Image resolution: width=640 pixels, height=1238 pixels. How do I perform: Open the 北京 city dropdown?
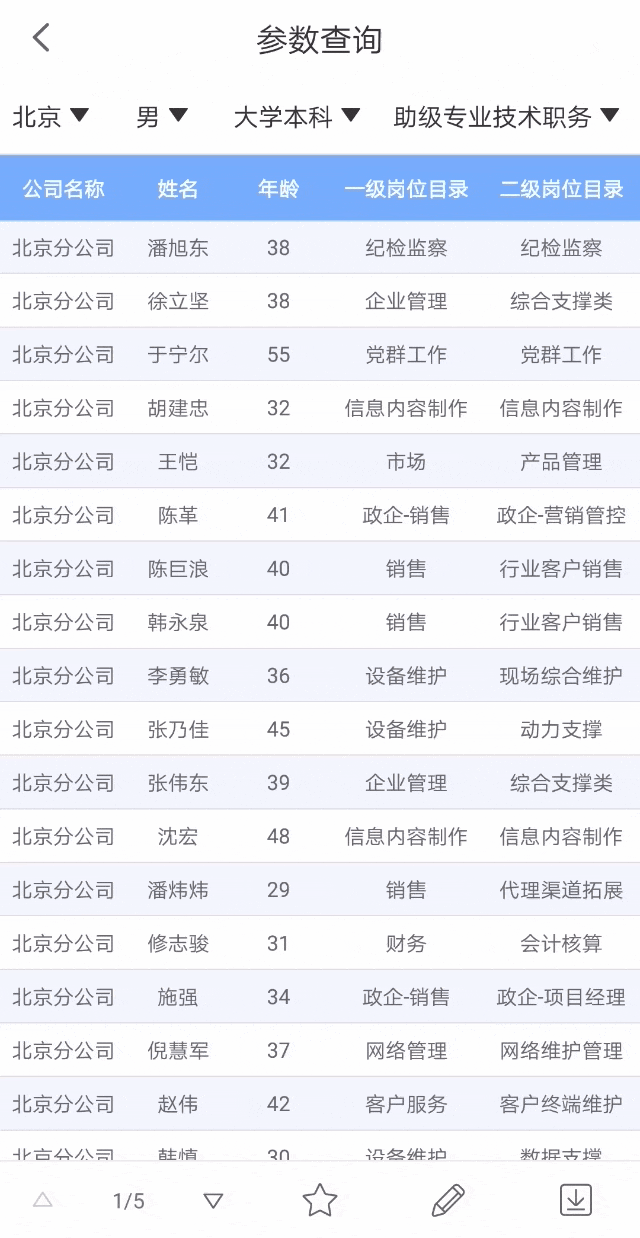tap(50, 117)
